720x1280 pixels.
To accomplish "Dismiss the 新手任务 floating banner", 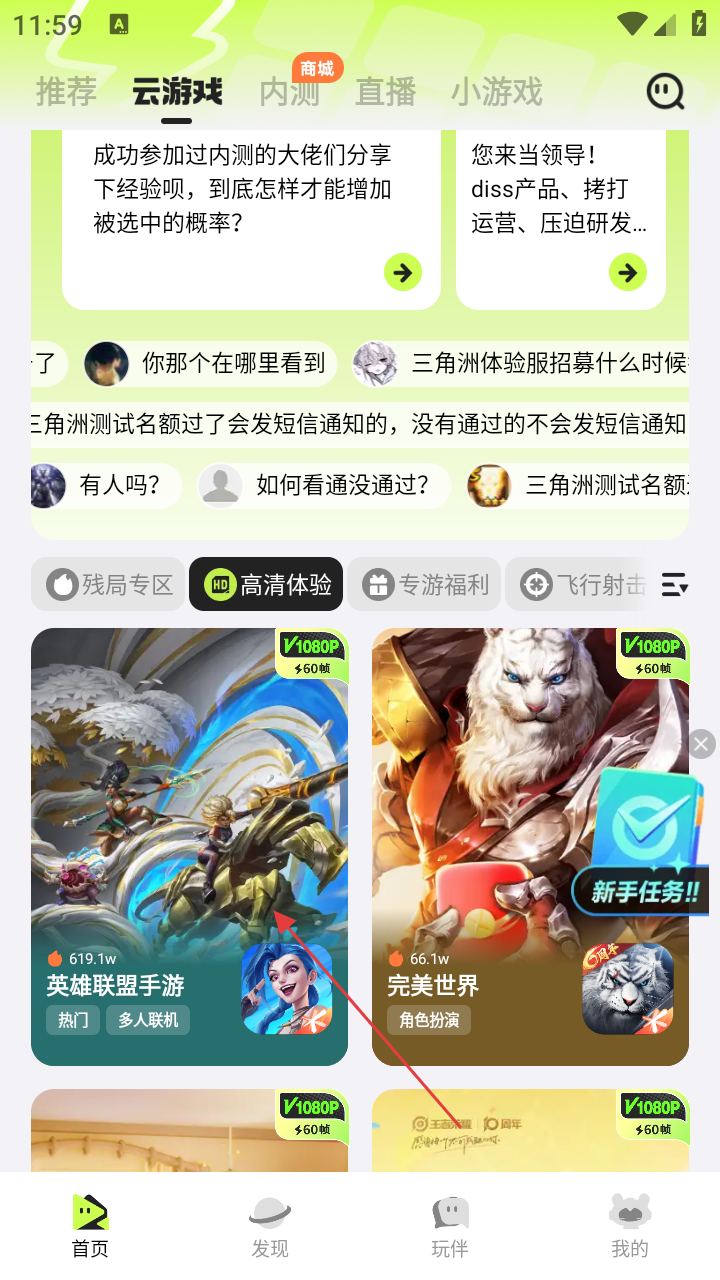I will [702, 744].
